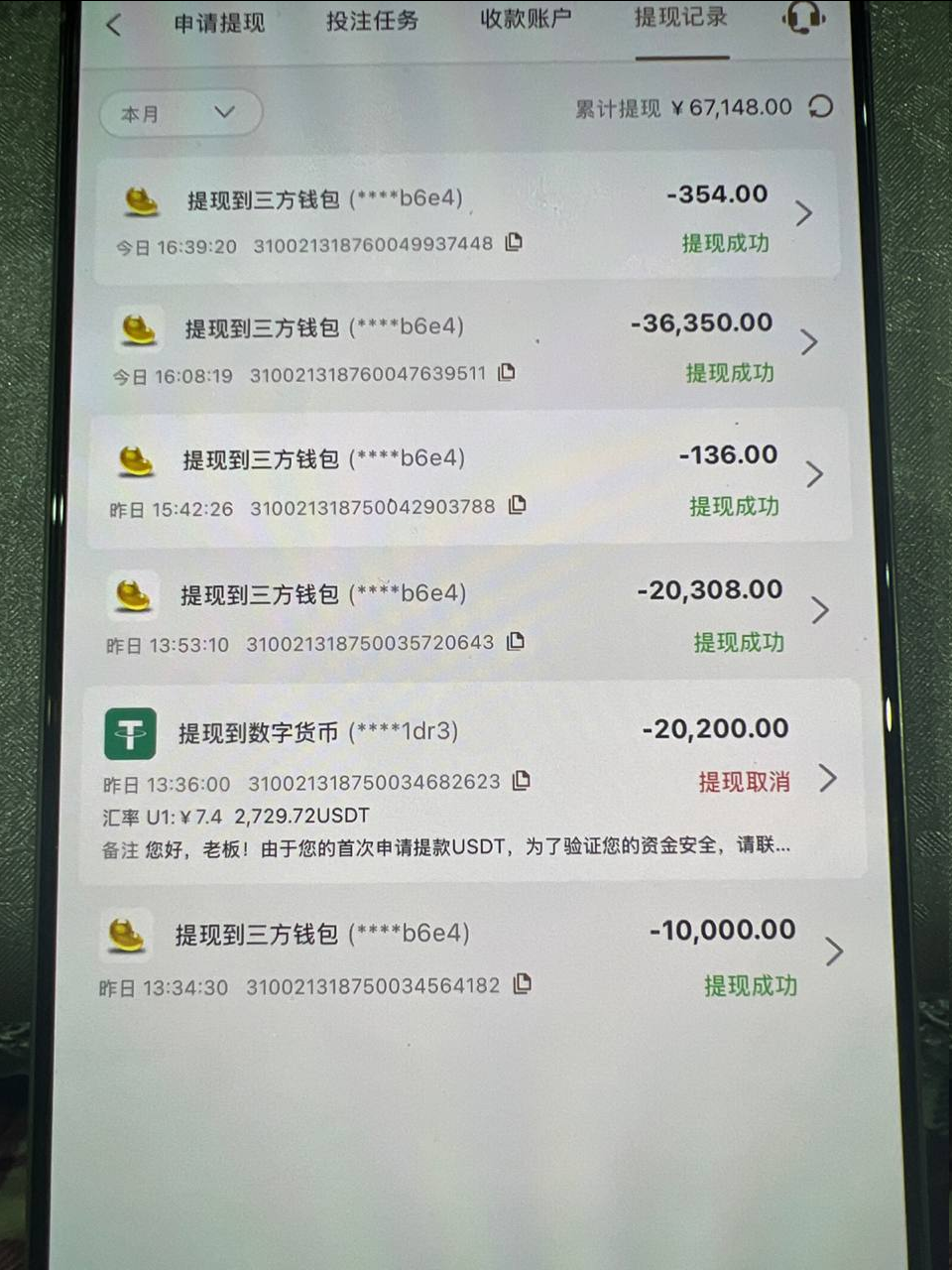Open the -354.00 withdrawal record

pyautogui.click(x=803, y=213)
